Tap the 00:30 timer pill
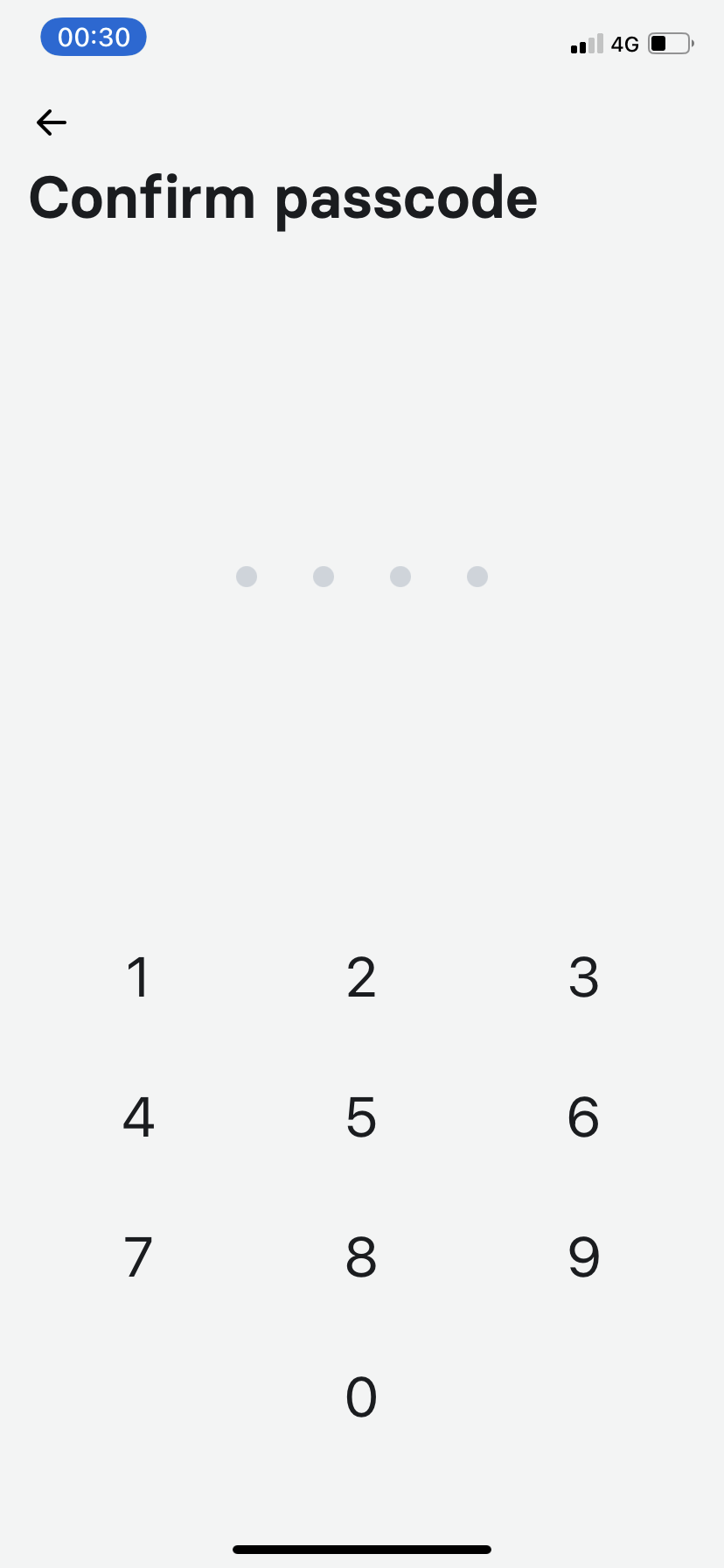 click(x=93, y=37)
